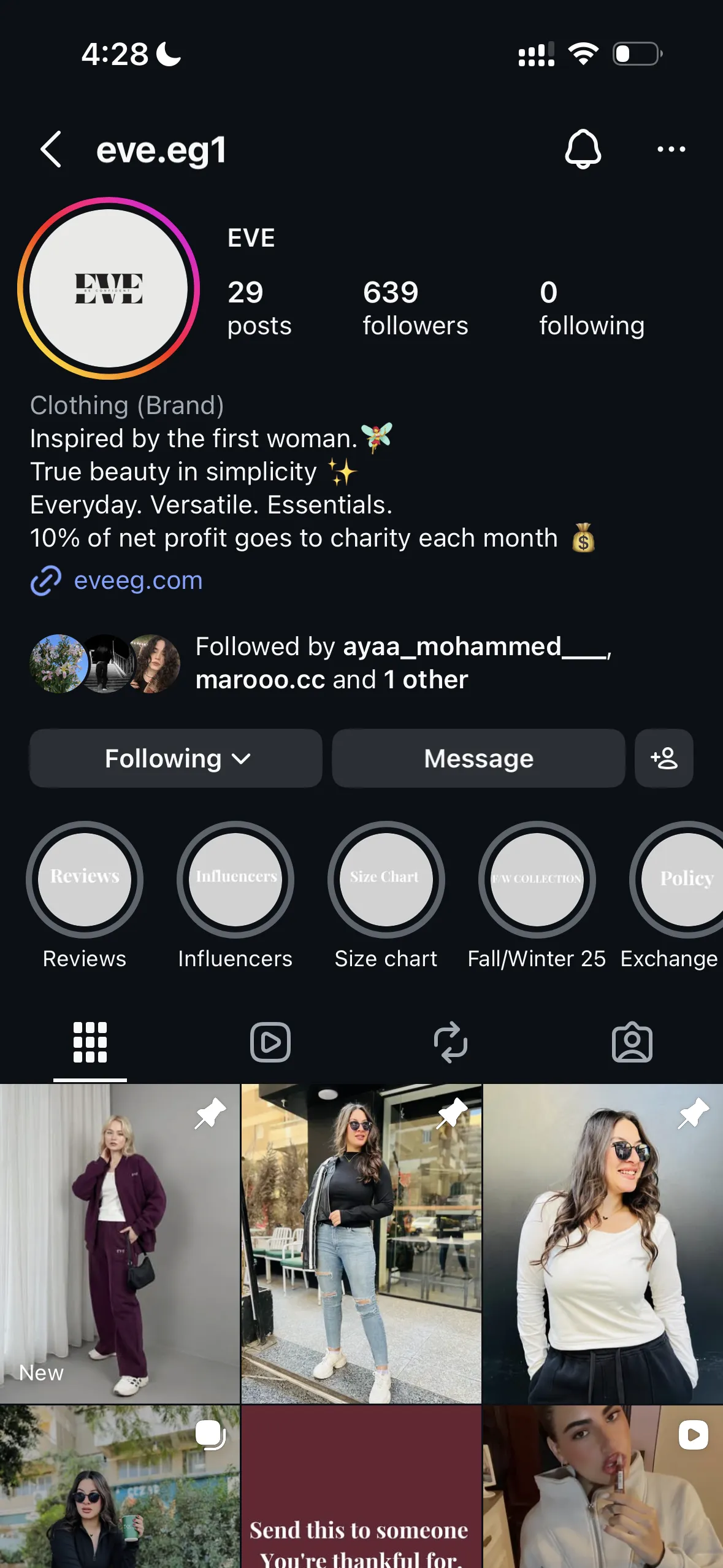This screenshot has height=1568, width=723.
Task: Open the three-dot overflow menu
Action: (671, 149)
